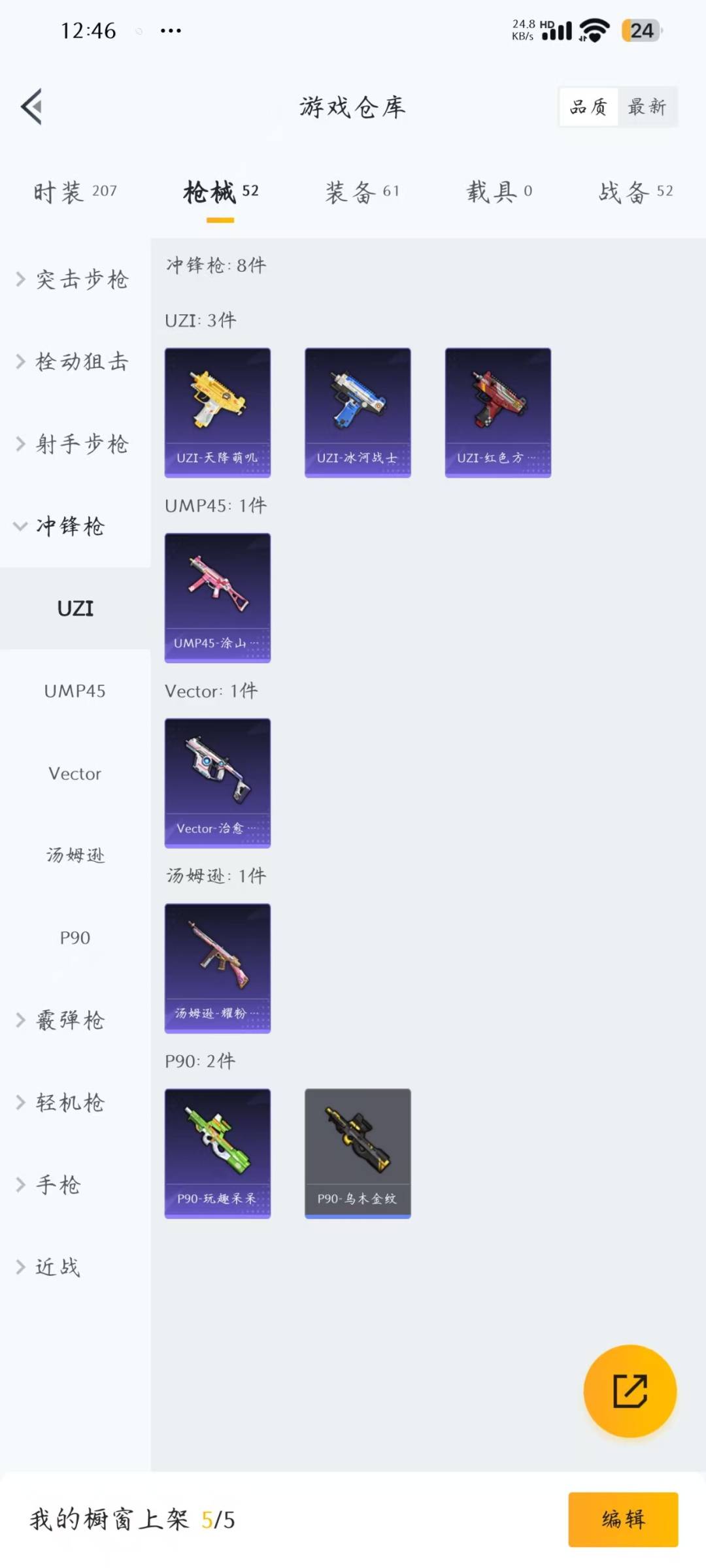Open the UZI-天降萌吼 skin card
Screen dimensions: 706x1568
click(x=218, y=413)
